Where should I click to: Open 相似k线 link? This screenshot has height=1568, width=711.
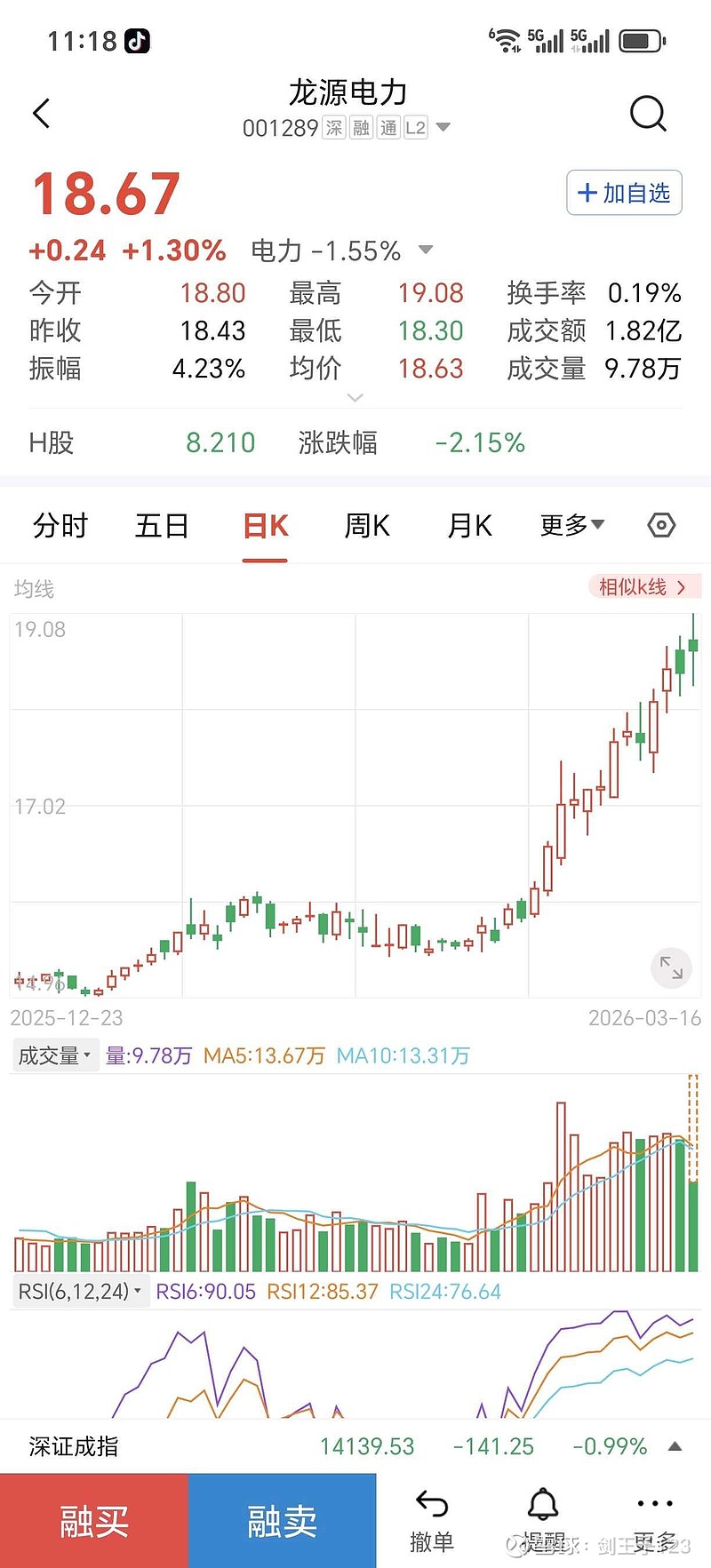coord(643,587)
